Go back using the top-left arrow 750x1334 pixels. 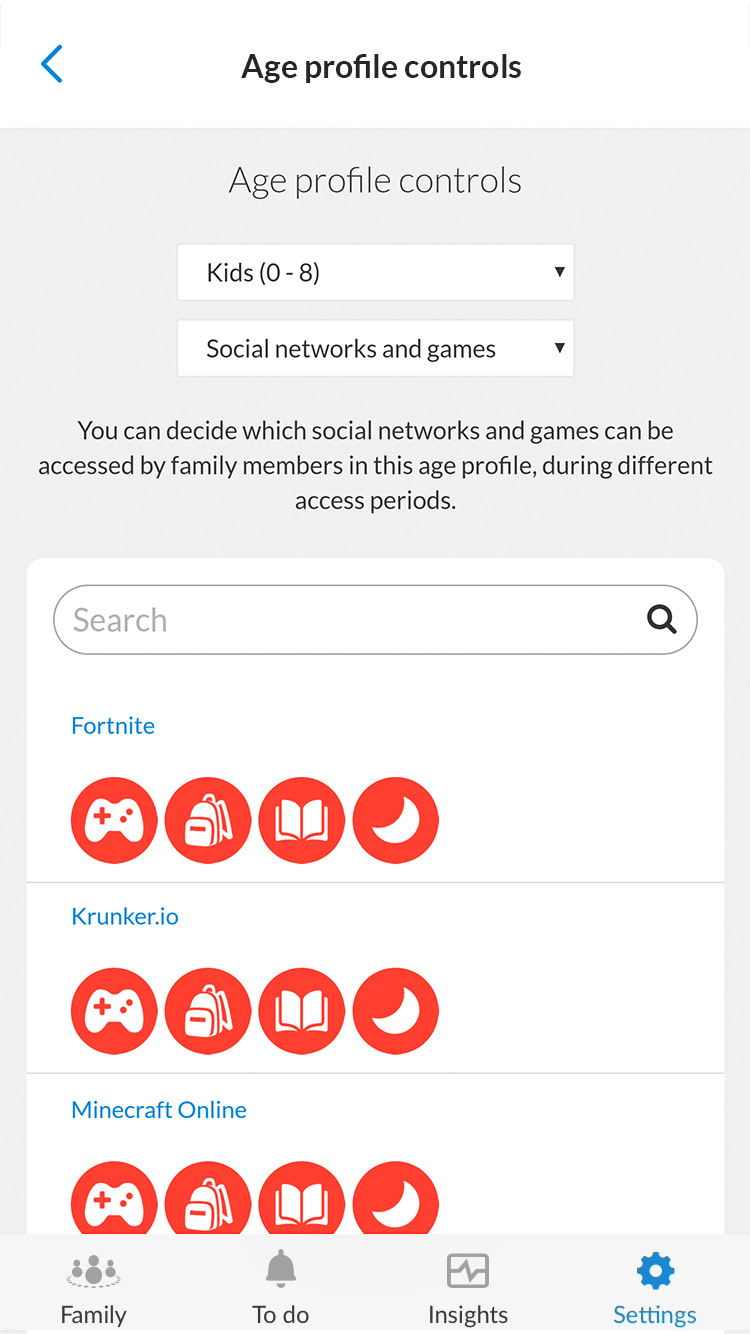(52, 65)
